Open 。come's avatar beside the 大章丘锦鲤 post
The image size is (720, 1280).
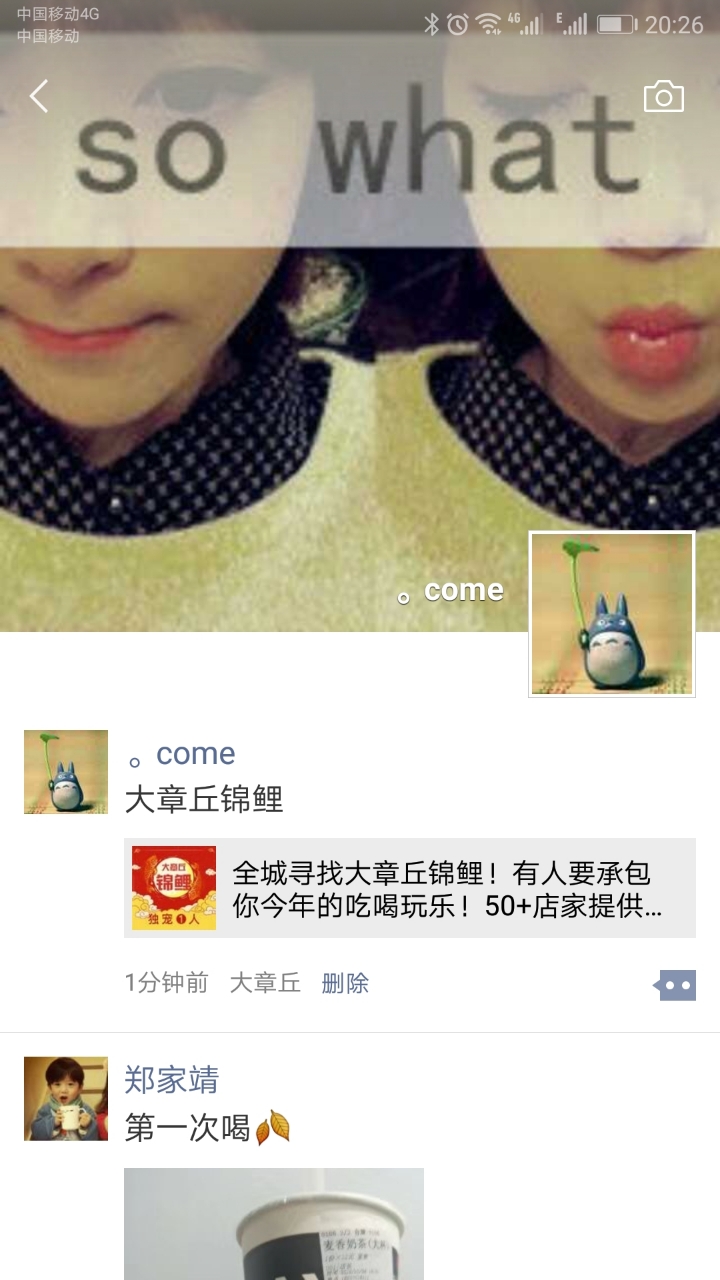pos(66,771)
